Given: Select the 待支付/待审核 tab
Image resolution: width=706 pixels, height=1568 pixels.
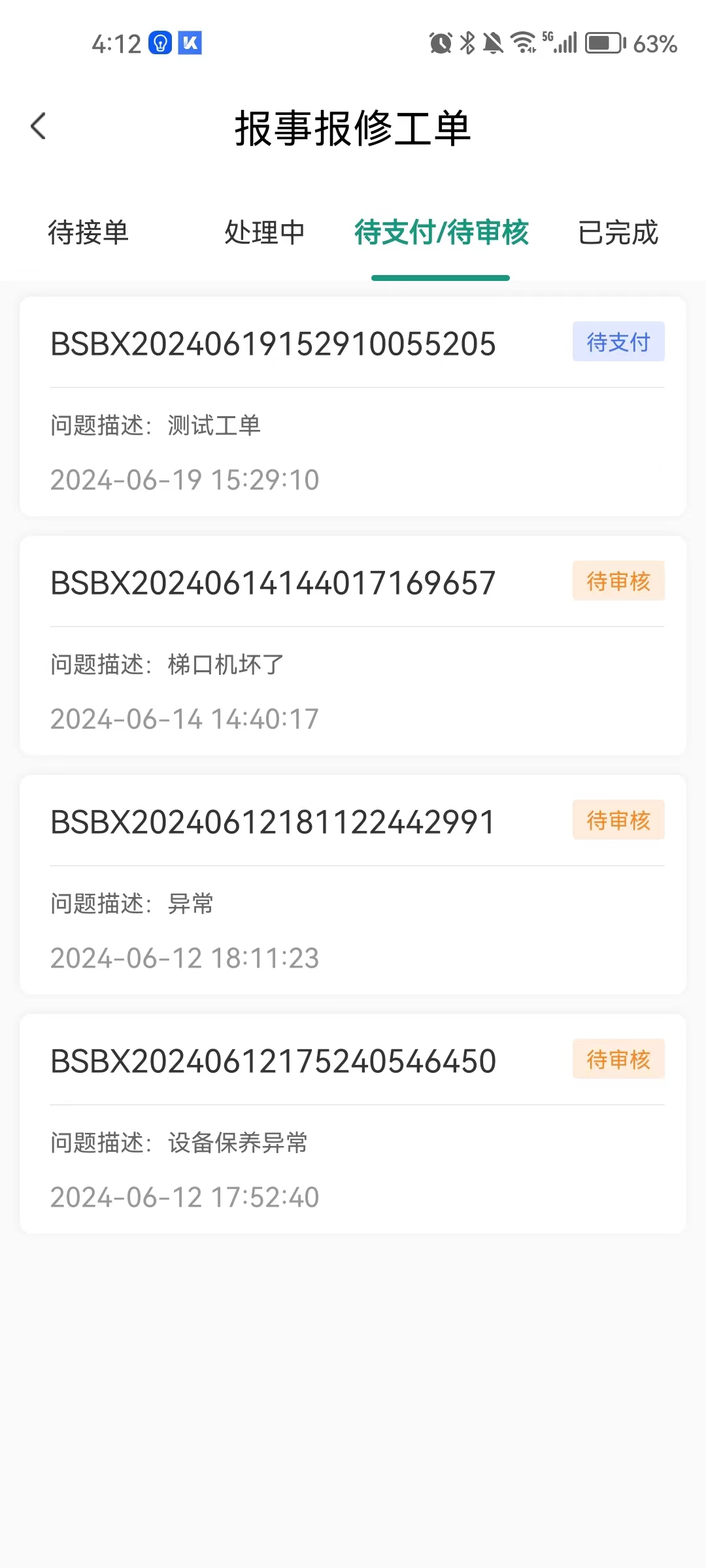Looking at the screenshot, I should pyautogui.click(x=441, y=233).
